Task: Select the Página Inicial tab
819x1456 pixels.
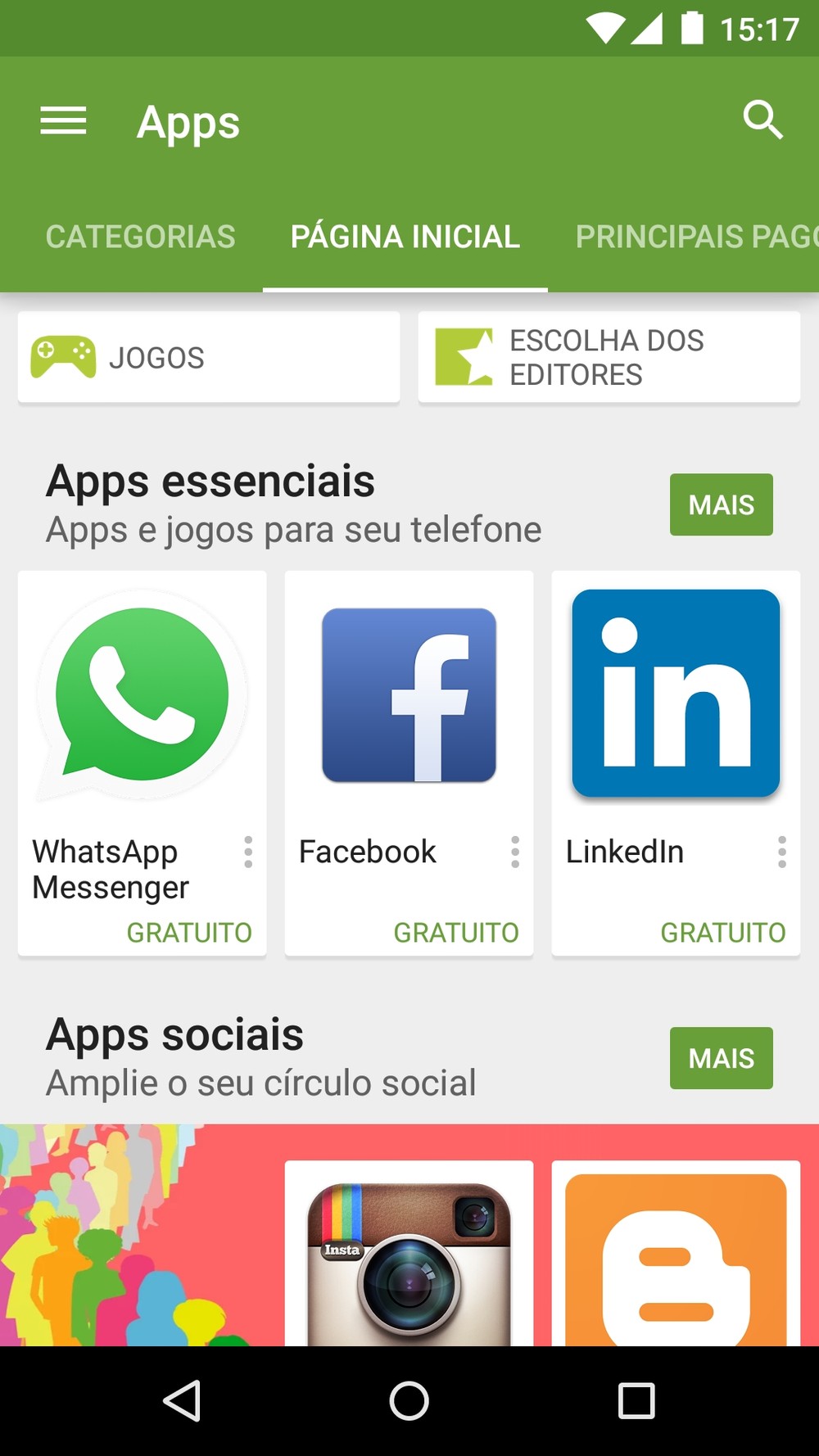Action: (x=405, y=237)
